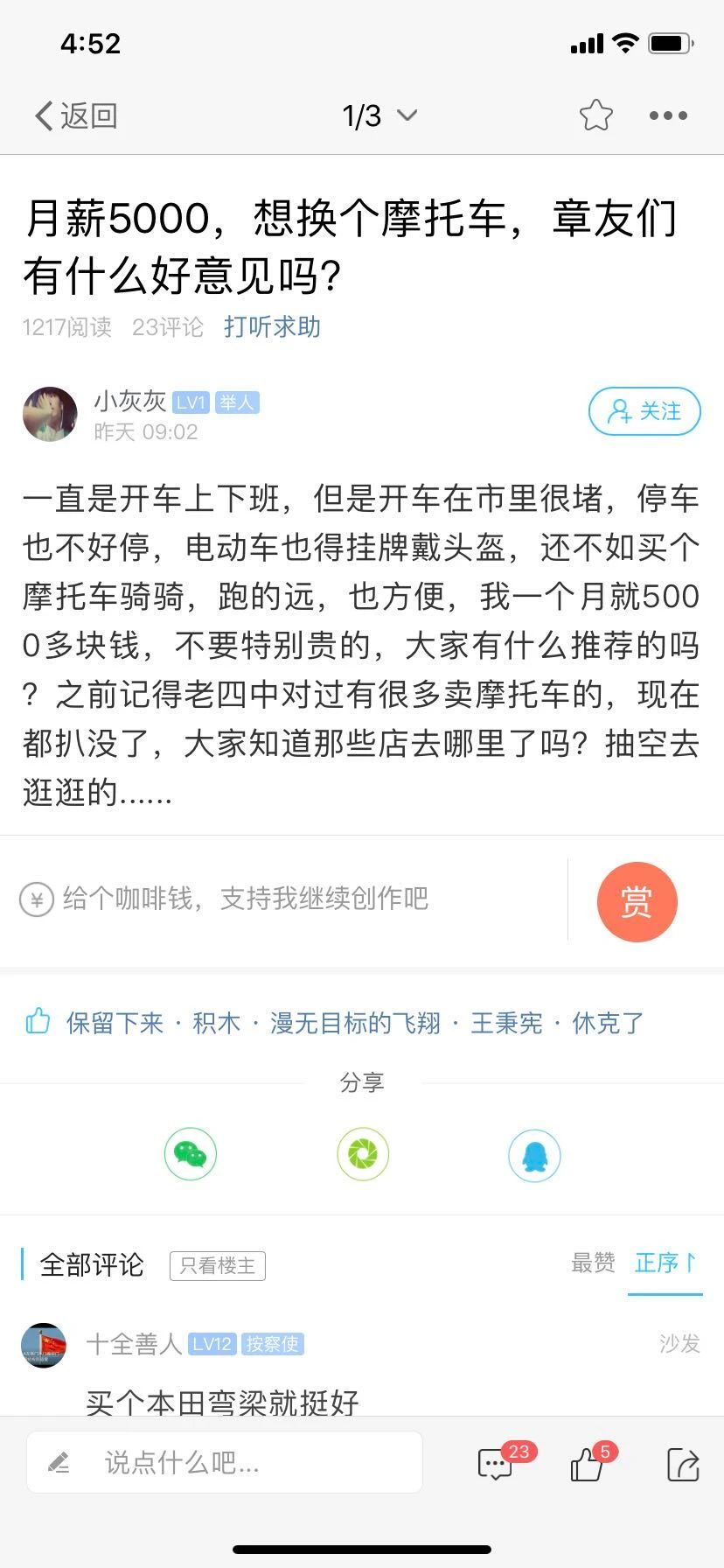The image size is (724, 1568).
Task: Toggle 正序 comment ordering
Action: coord(665,1263)
